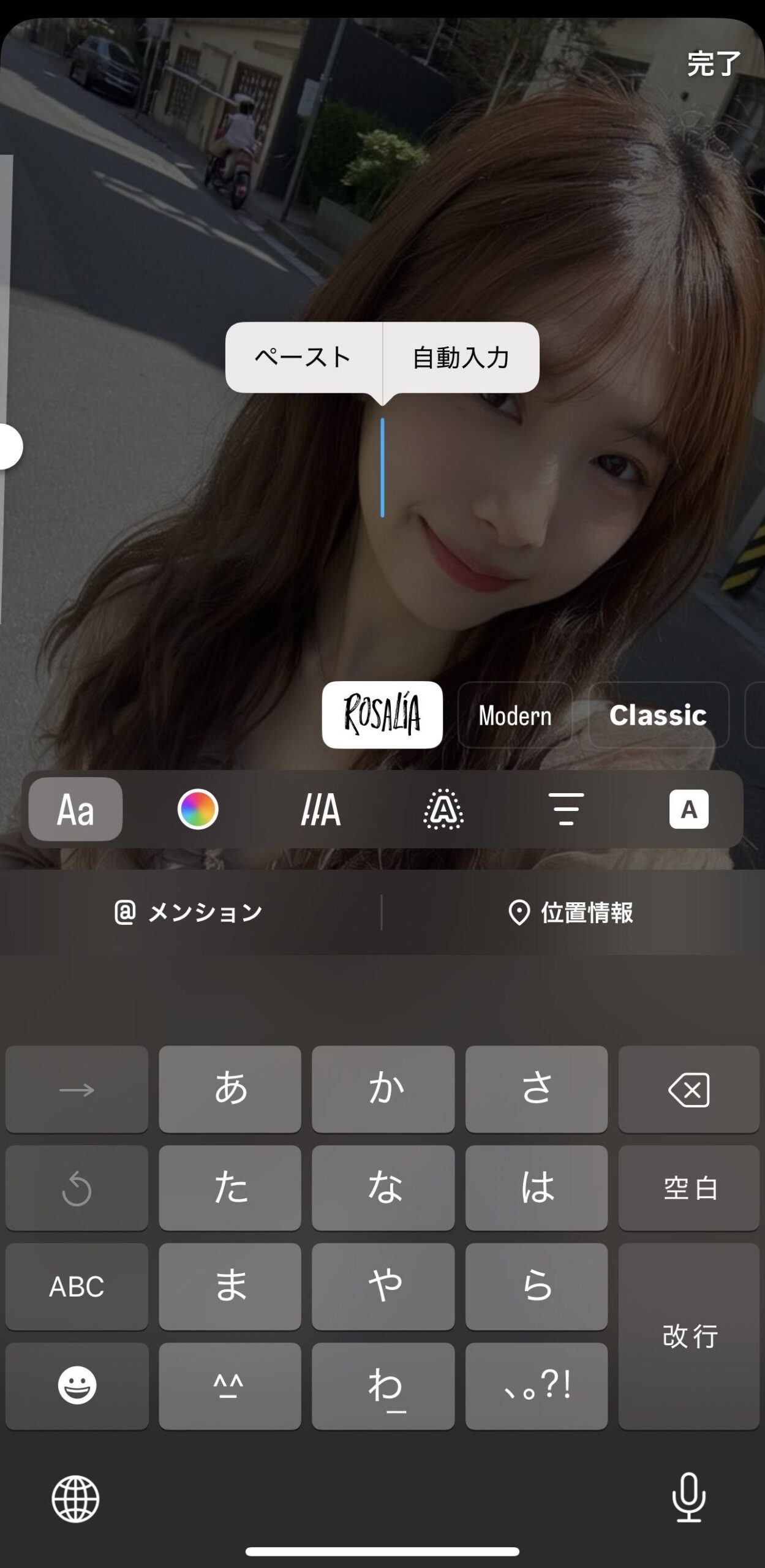
Task: Tap the text animation icon
Action: [x=320, y=809]
